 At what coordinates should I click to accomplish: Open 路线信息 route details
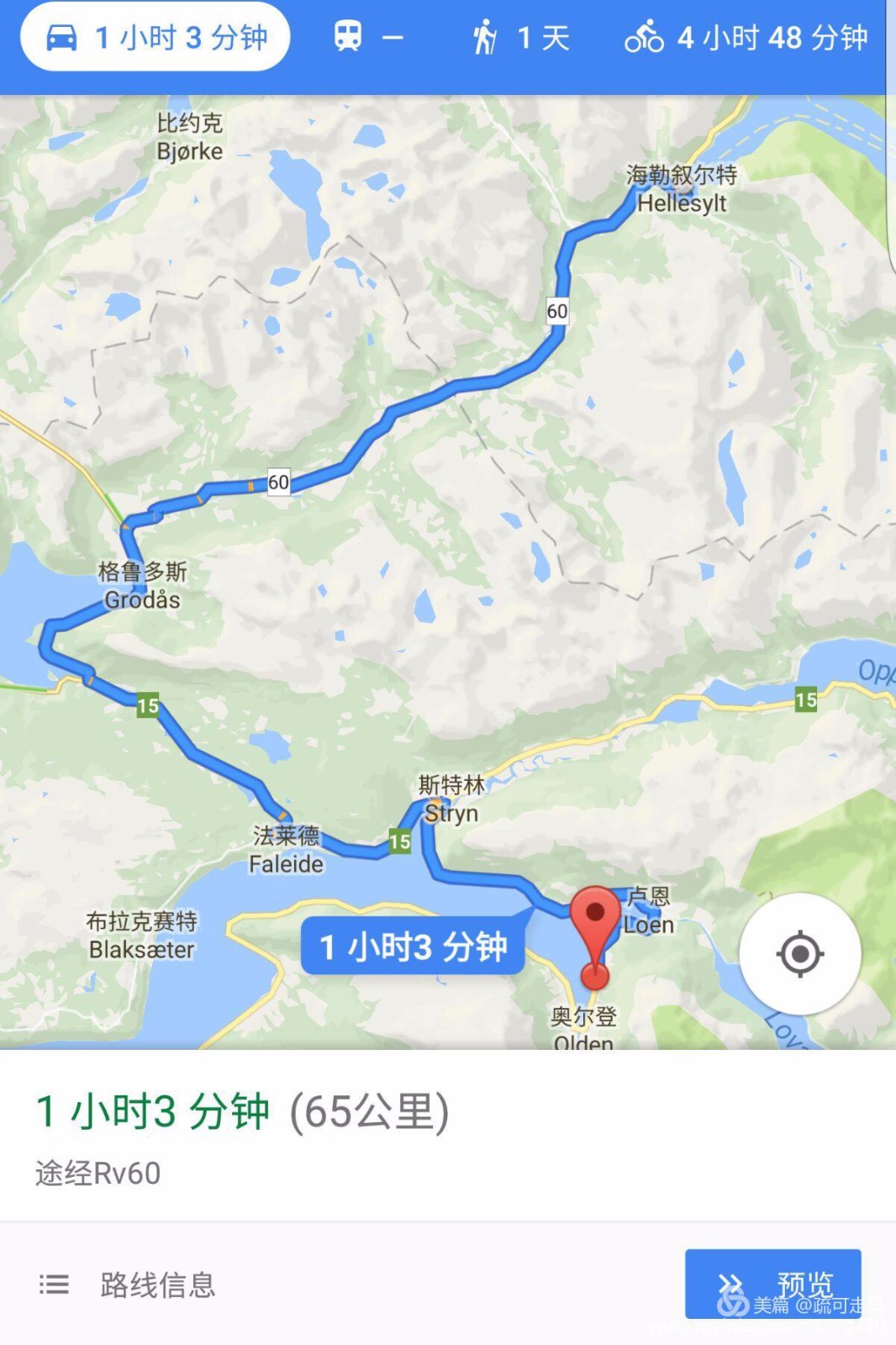(x=128, y=1284)
